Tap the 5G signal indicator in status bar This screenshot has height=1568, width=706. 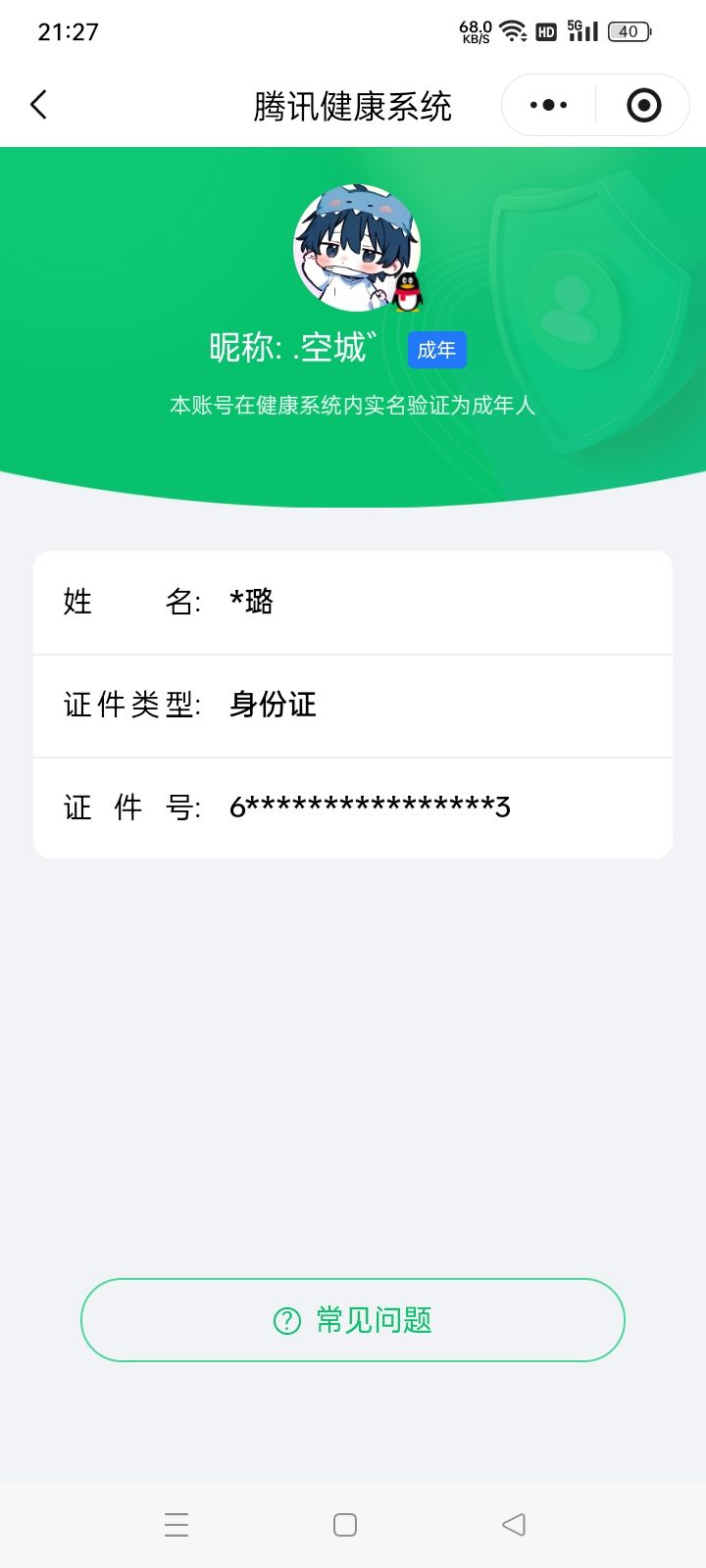coord(580,30)
